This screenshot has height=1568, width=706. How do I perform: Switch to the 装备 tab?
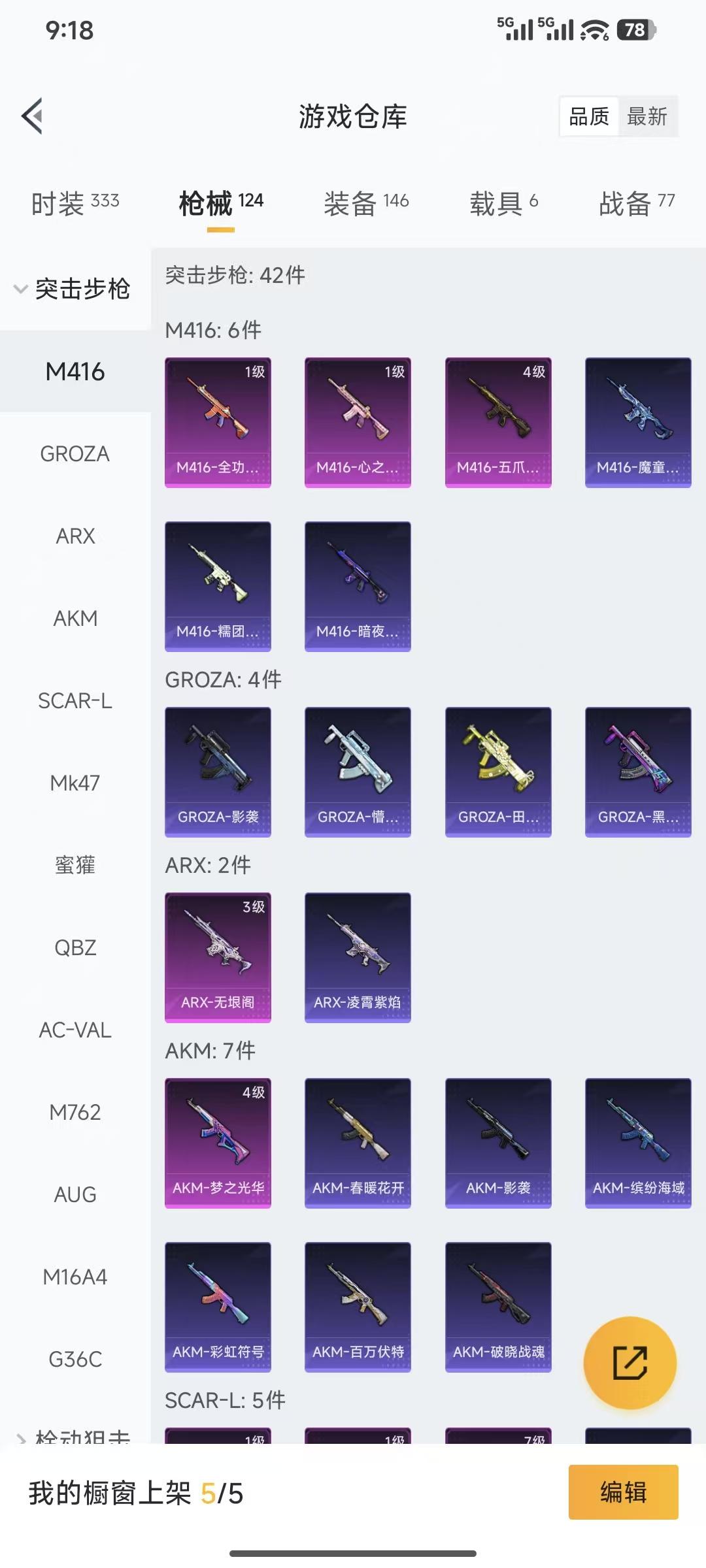pos(366,203)
